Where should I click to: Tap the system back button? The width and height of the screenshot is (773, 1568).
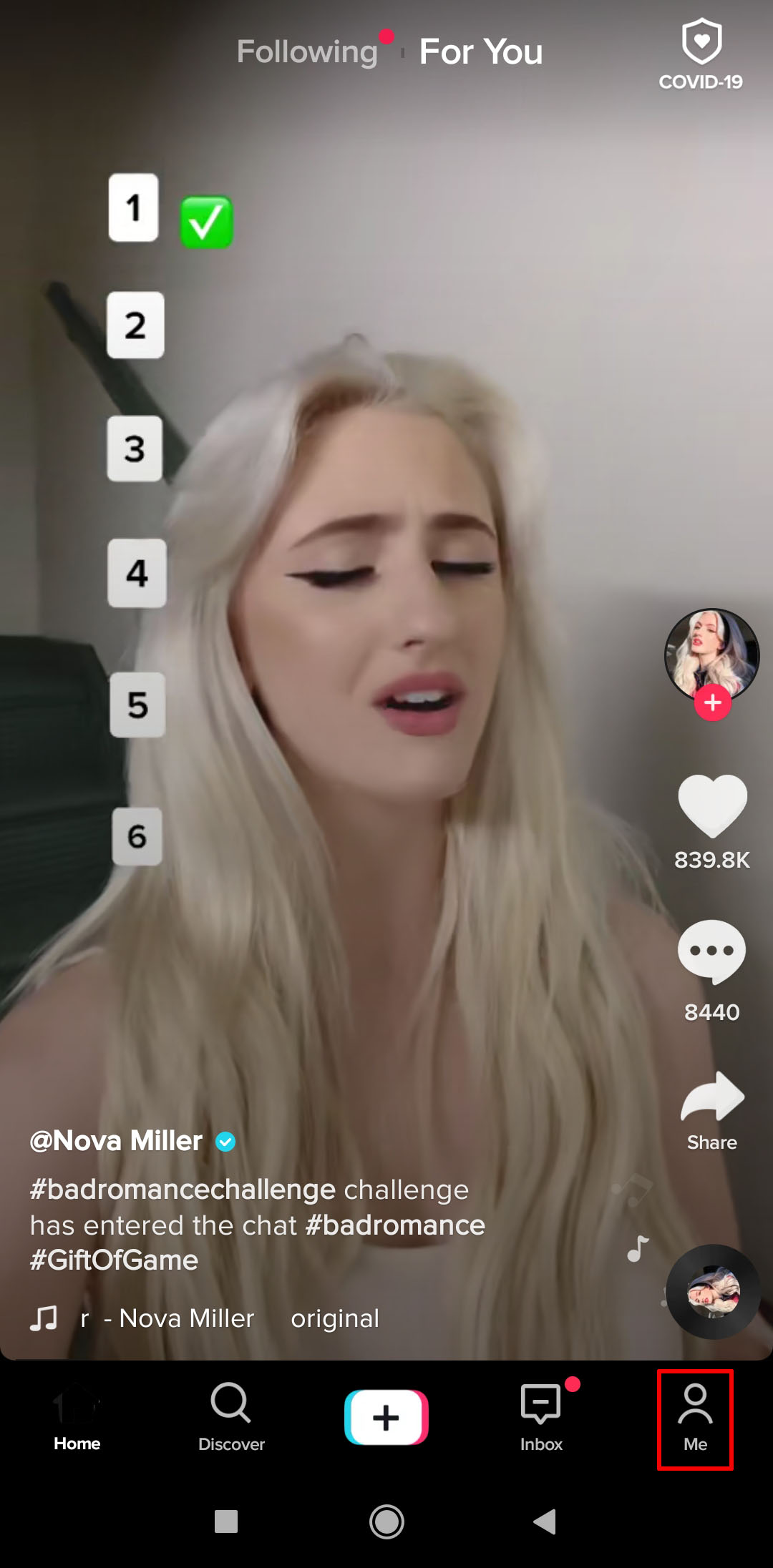(x=545, y=1522)
